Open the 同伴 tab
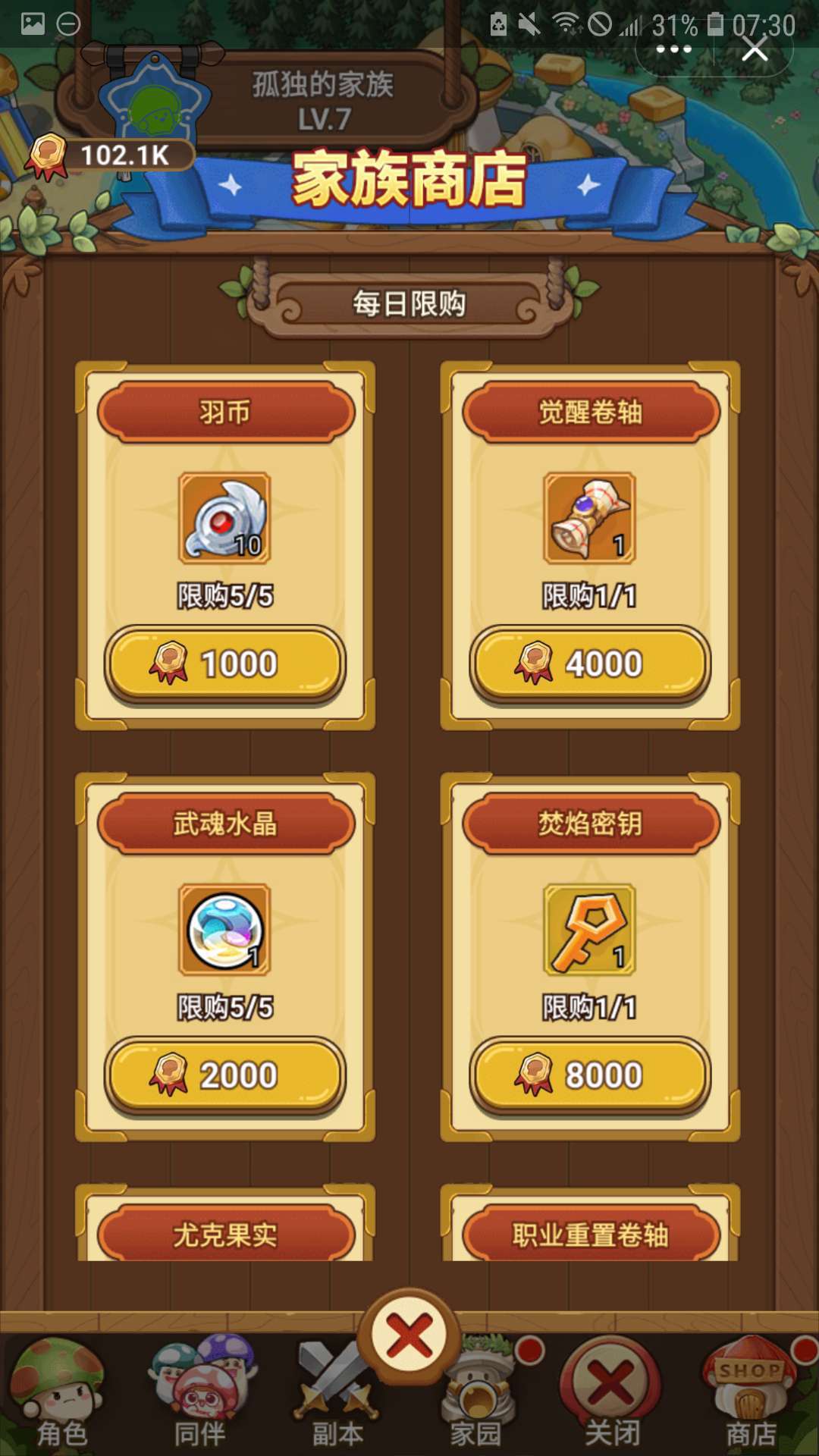Screen dimensions: 819x1456 pos(201,1395)
